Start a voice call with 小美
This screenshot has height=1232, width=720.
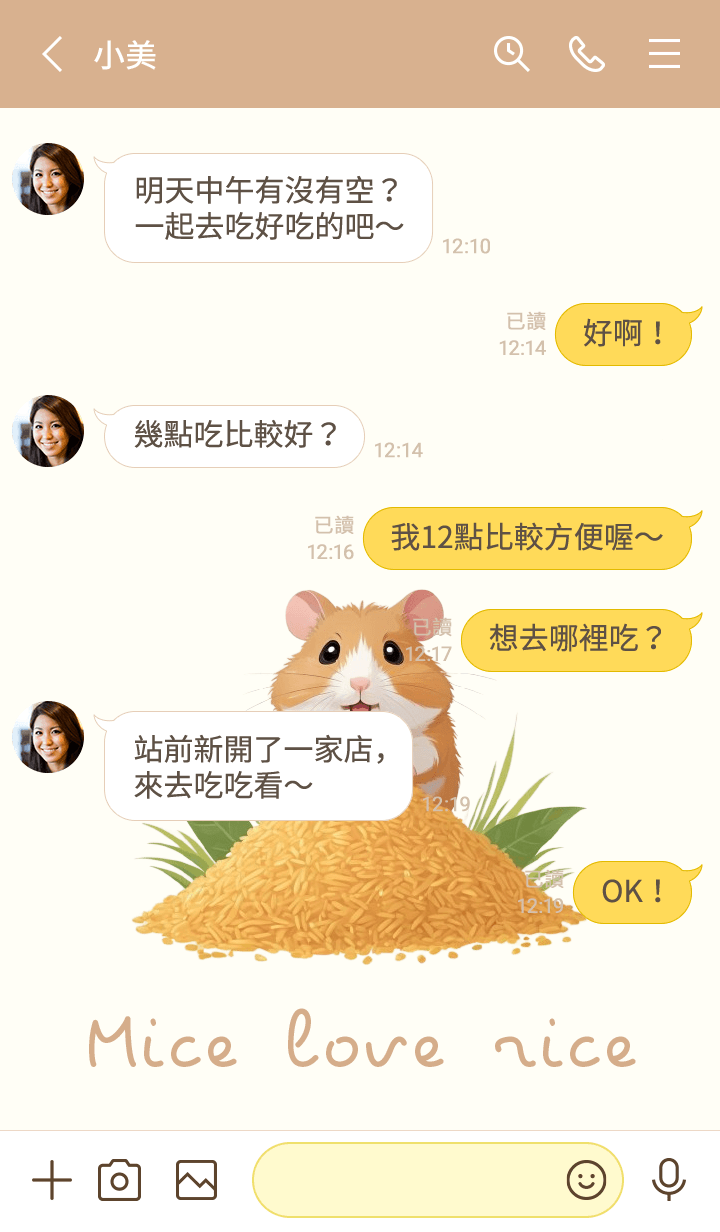(587, 54)
